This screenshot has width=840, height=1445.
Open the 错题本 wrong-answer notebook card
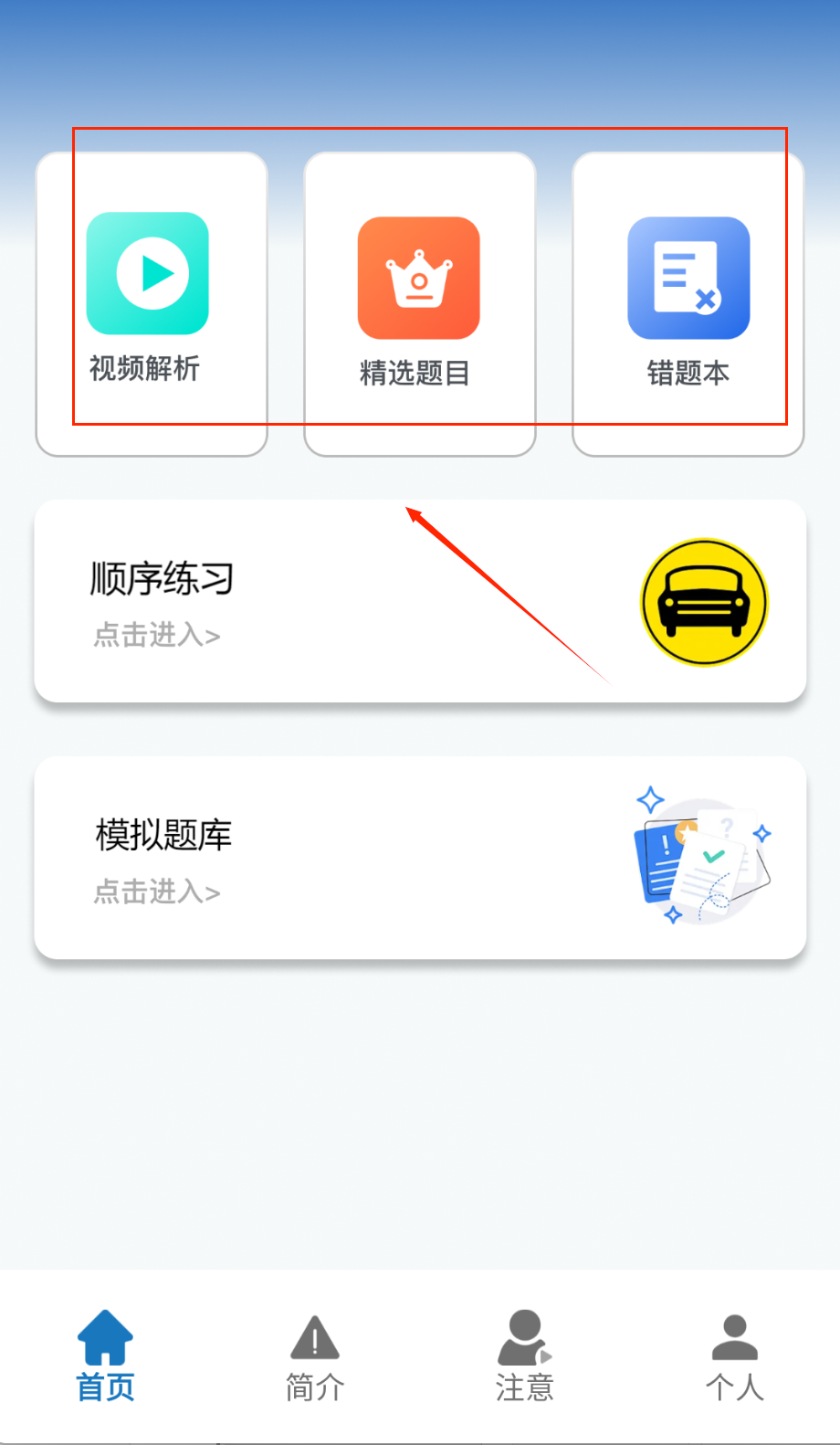tap(688, 303)
